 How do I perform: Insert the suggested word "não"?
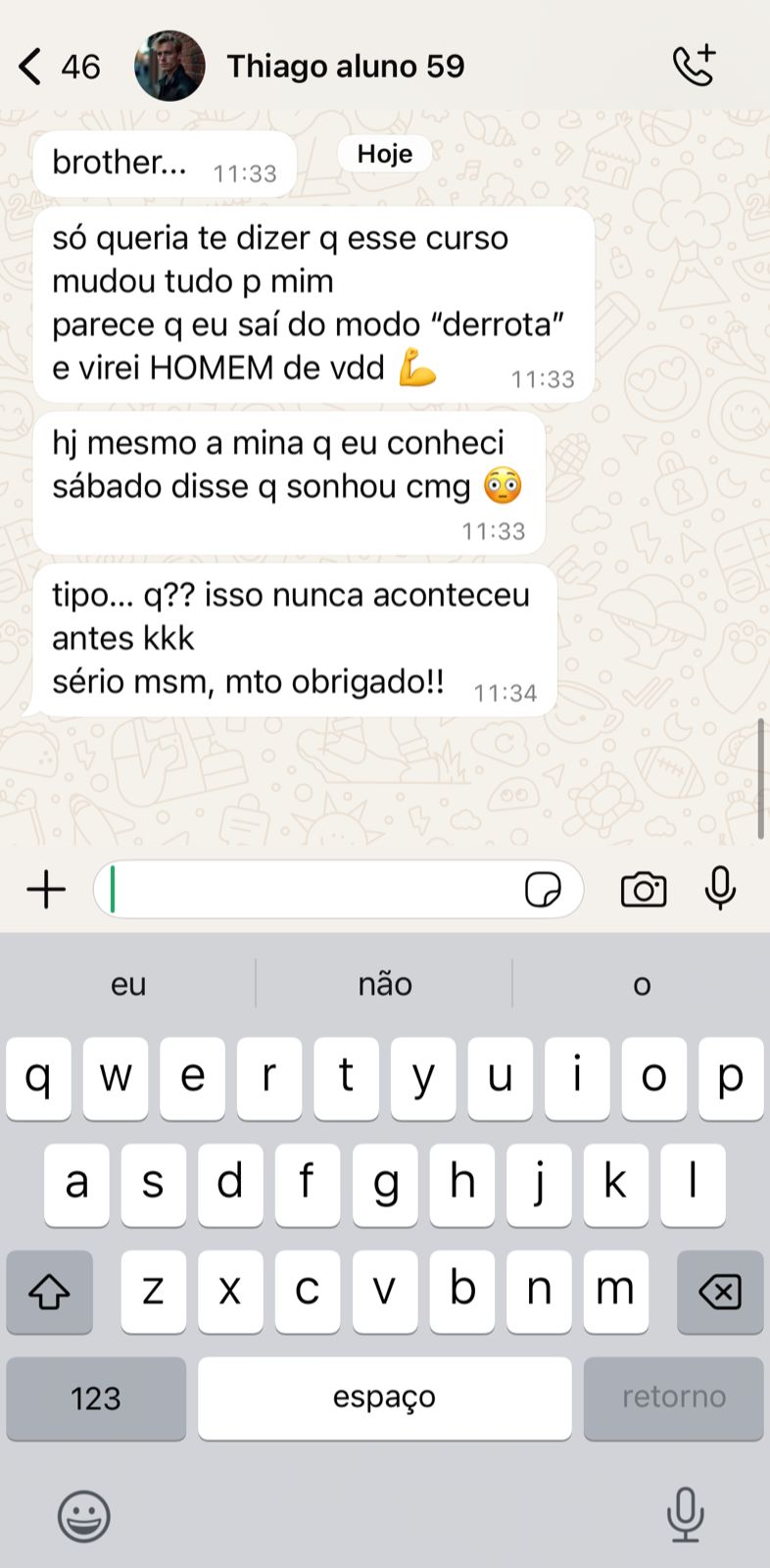click(x=384, y=984)
